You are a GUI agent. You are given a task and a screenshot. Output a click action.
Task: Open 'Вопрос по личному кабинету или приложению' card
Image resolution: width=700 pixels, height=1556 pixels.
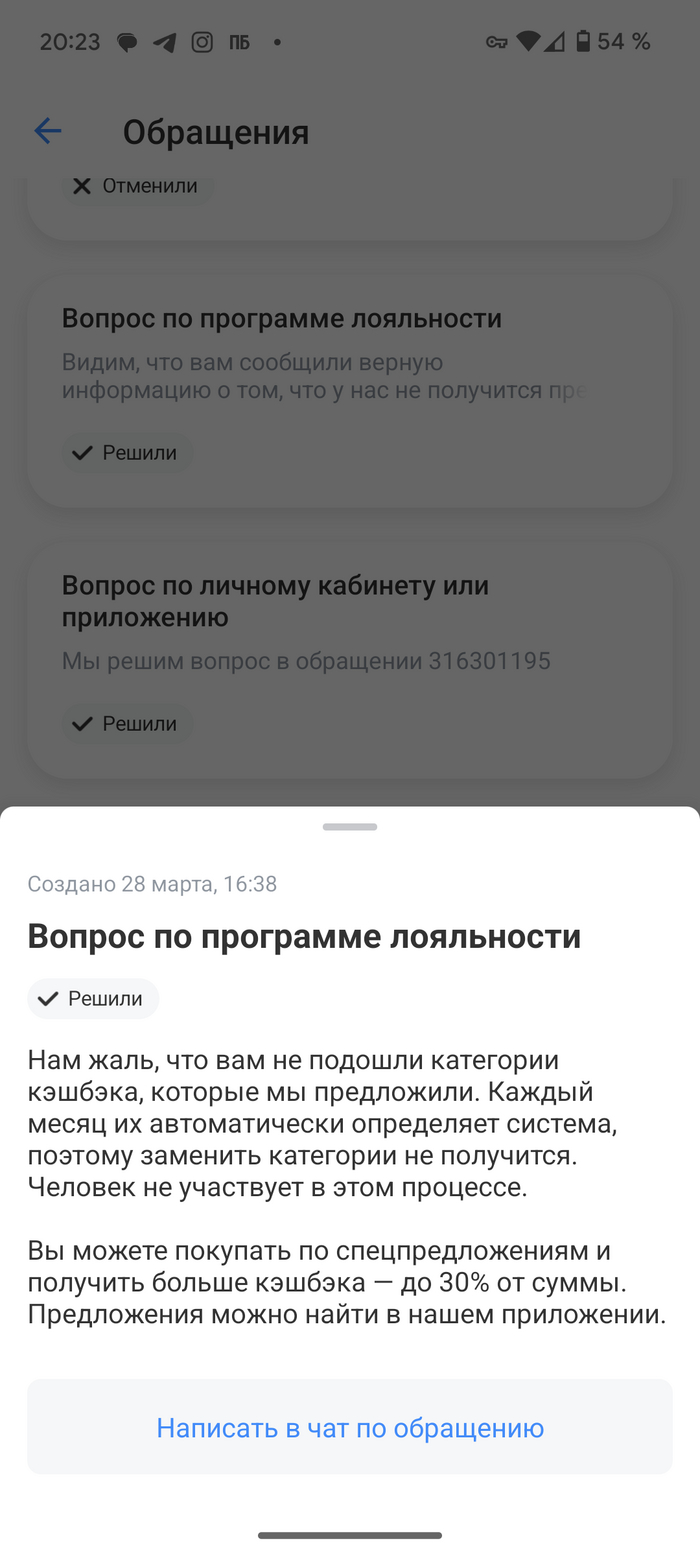[x=350, y=660]
